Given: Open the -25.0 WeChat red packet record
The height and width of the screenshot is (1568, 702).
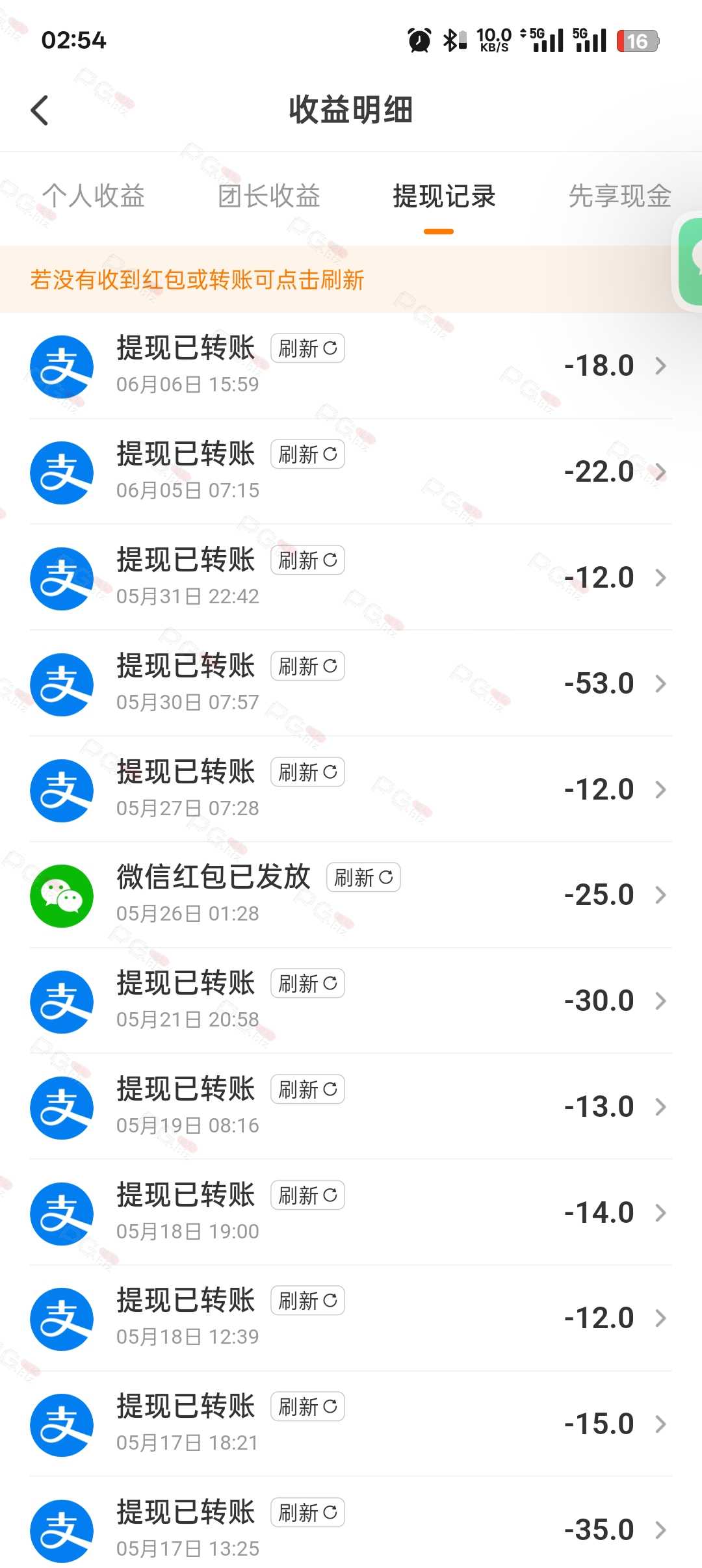Looking at the screenshot, I should (x=351, y=895).
